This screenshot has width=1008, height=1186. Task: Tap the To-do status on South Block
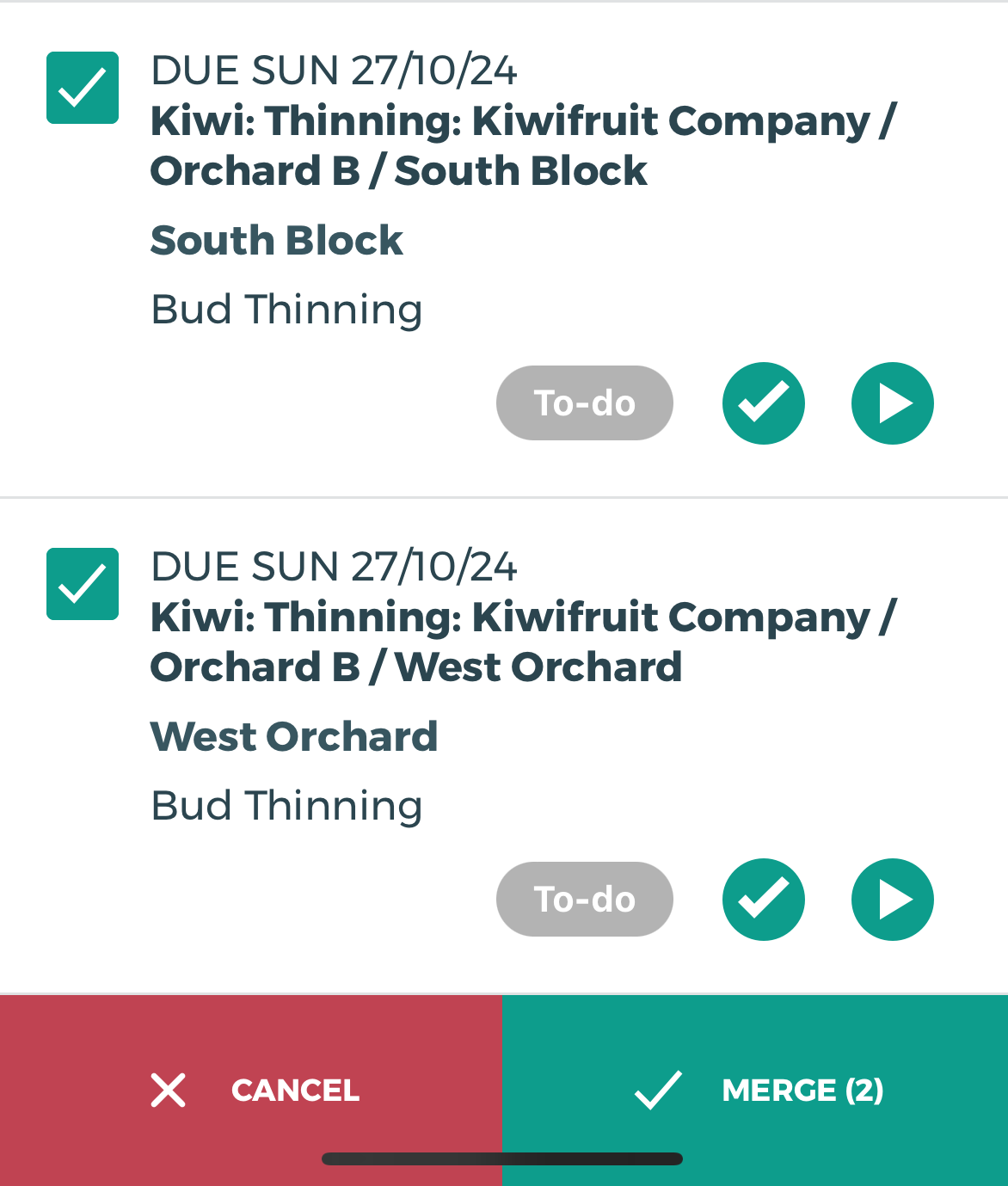(584, 403)
